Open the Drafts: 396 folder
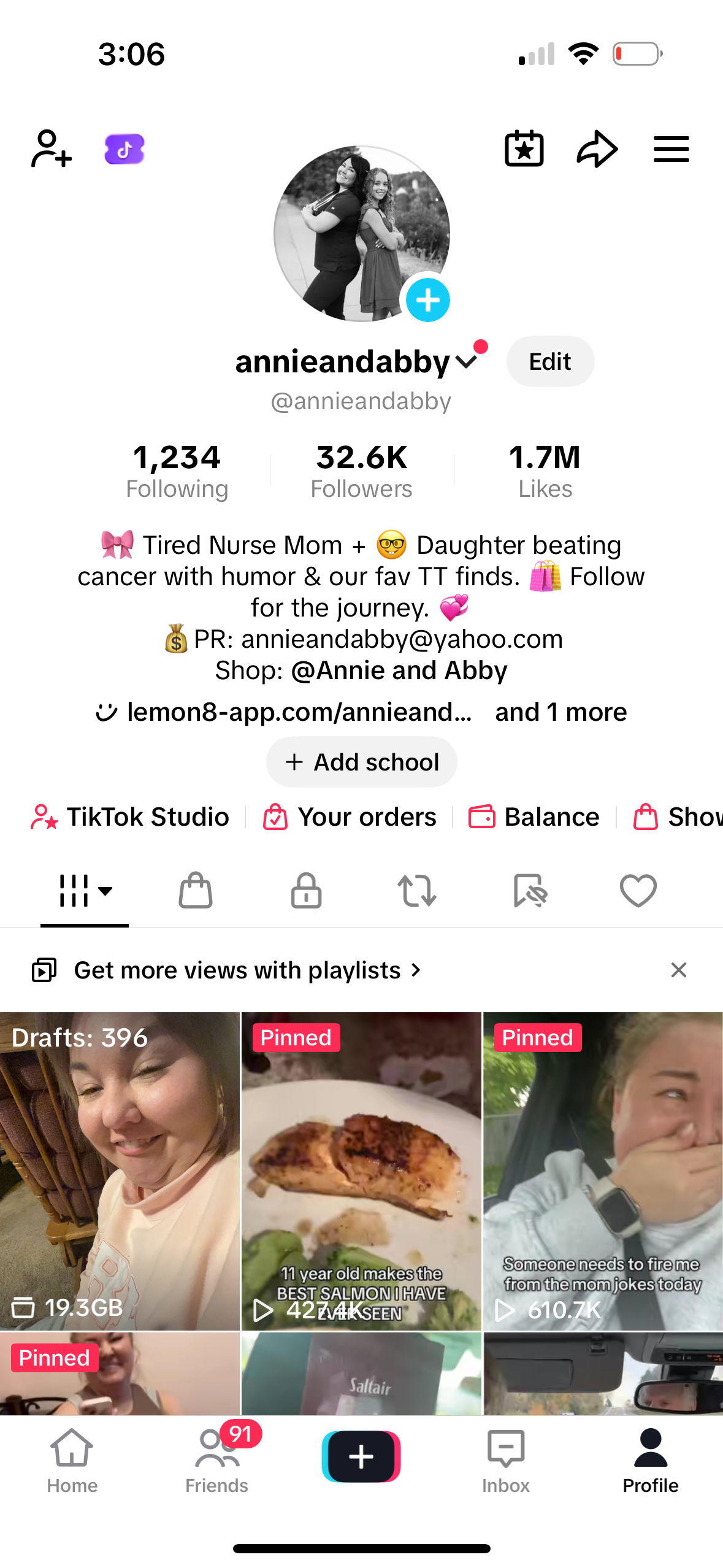This screenshot has height=1568, width=723. (120, 1170)
